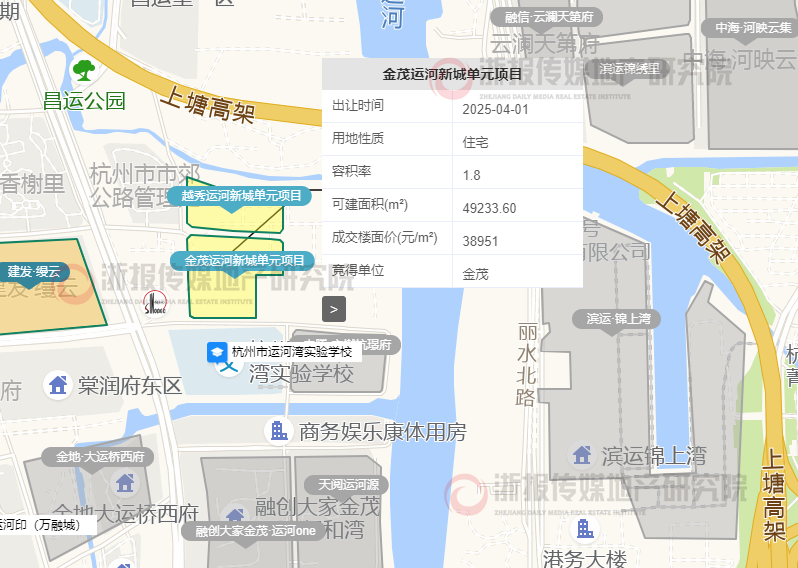
Task: Tap the arrow button beside the info panel
Action: [x=334, y=309]
